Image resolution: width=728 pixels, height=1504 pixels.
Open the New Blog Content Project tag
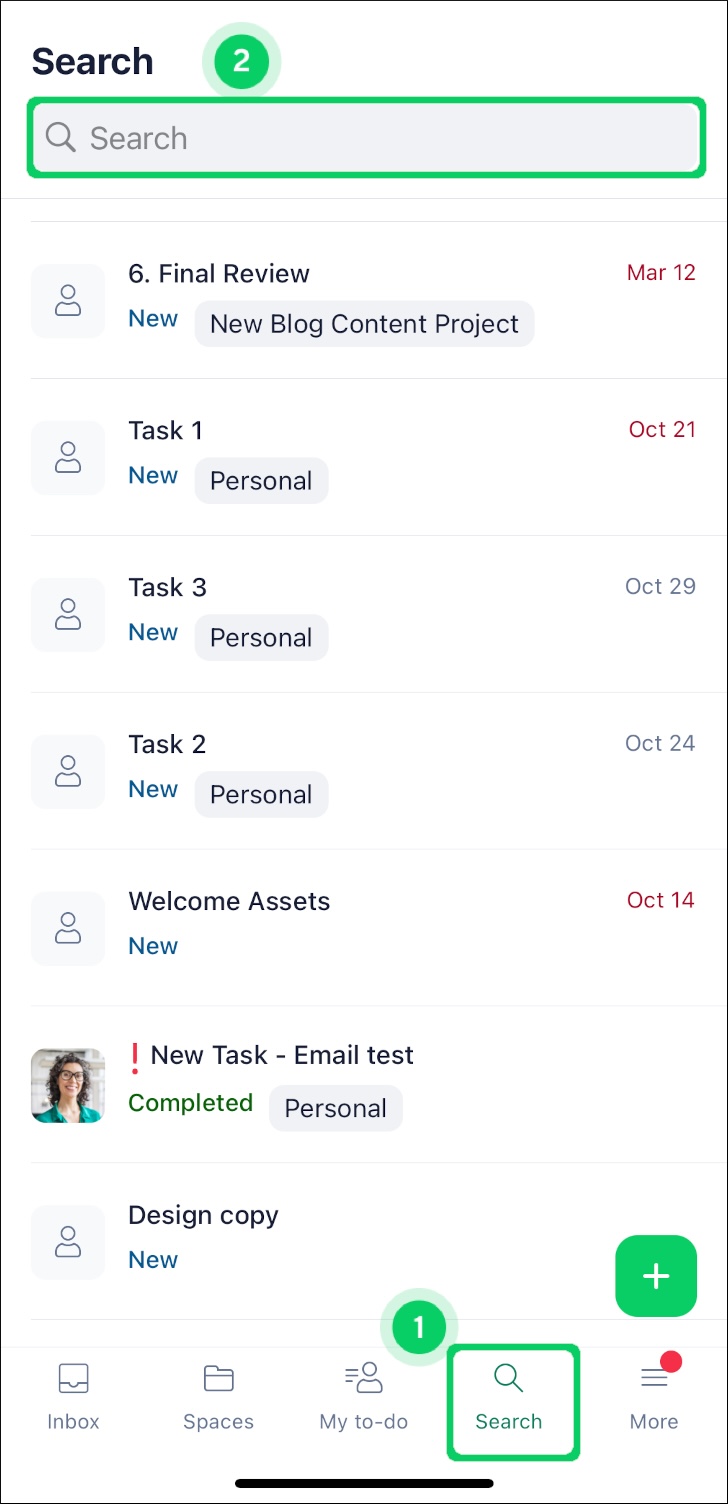364,324
